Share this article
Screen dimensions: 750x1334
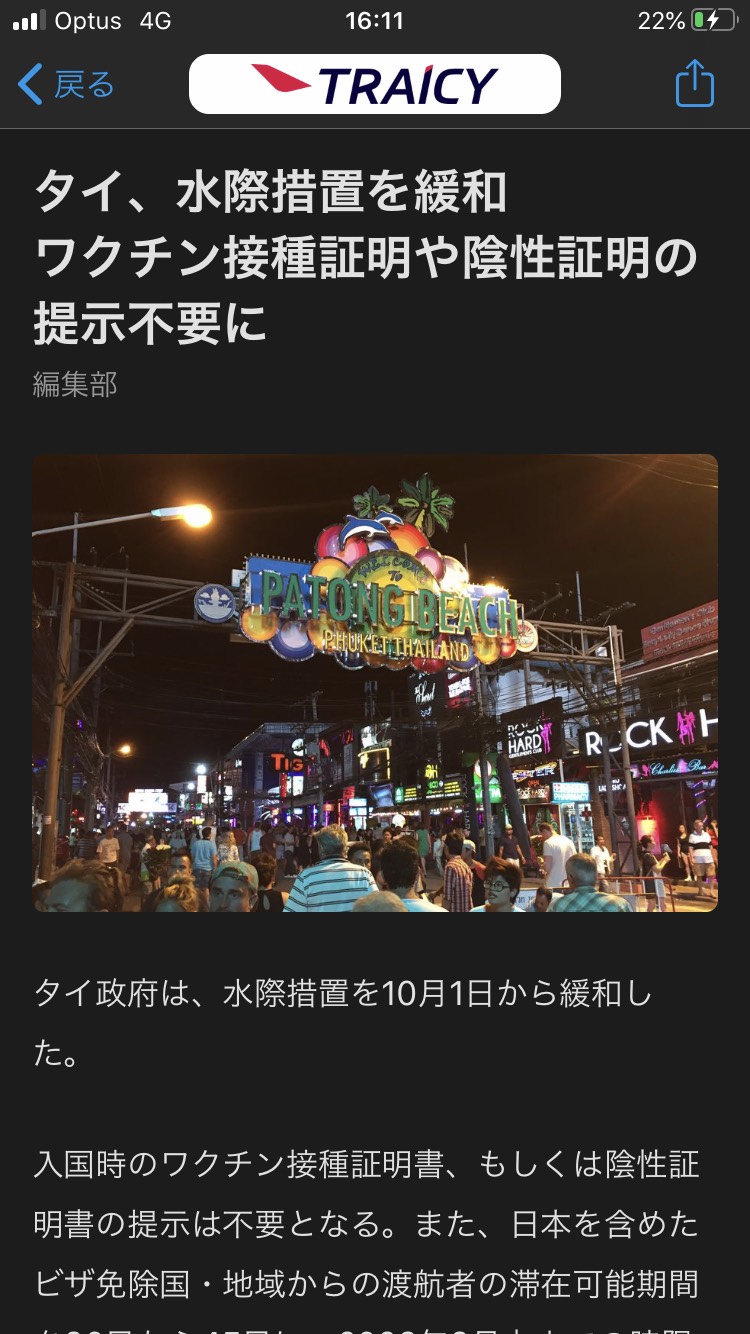pos(694,84)
